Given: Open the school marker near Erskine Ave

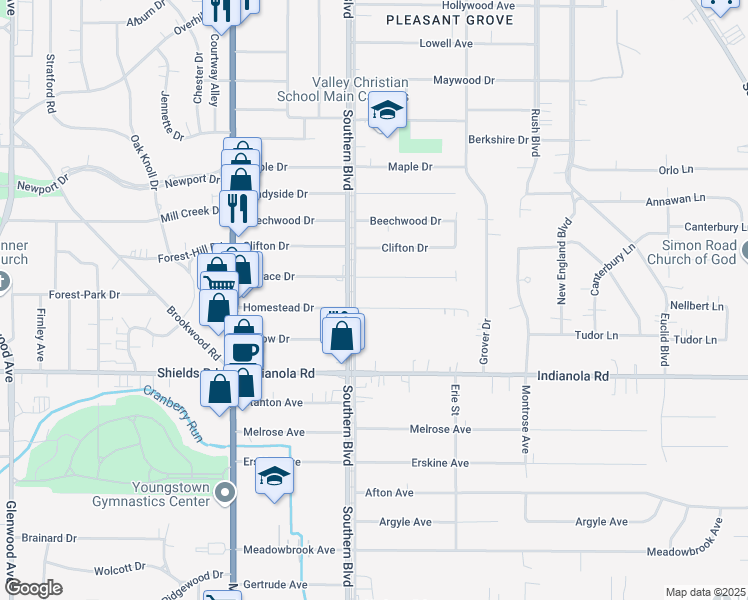Looking at the screenshot, I should (274, 477).
